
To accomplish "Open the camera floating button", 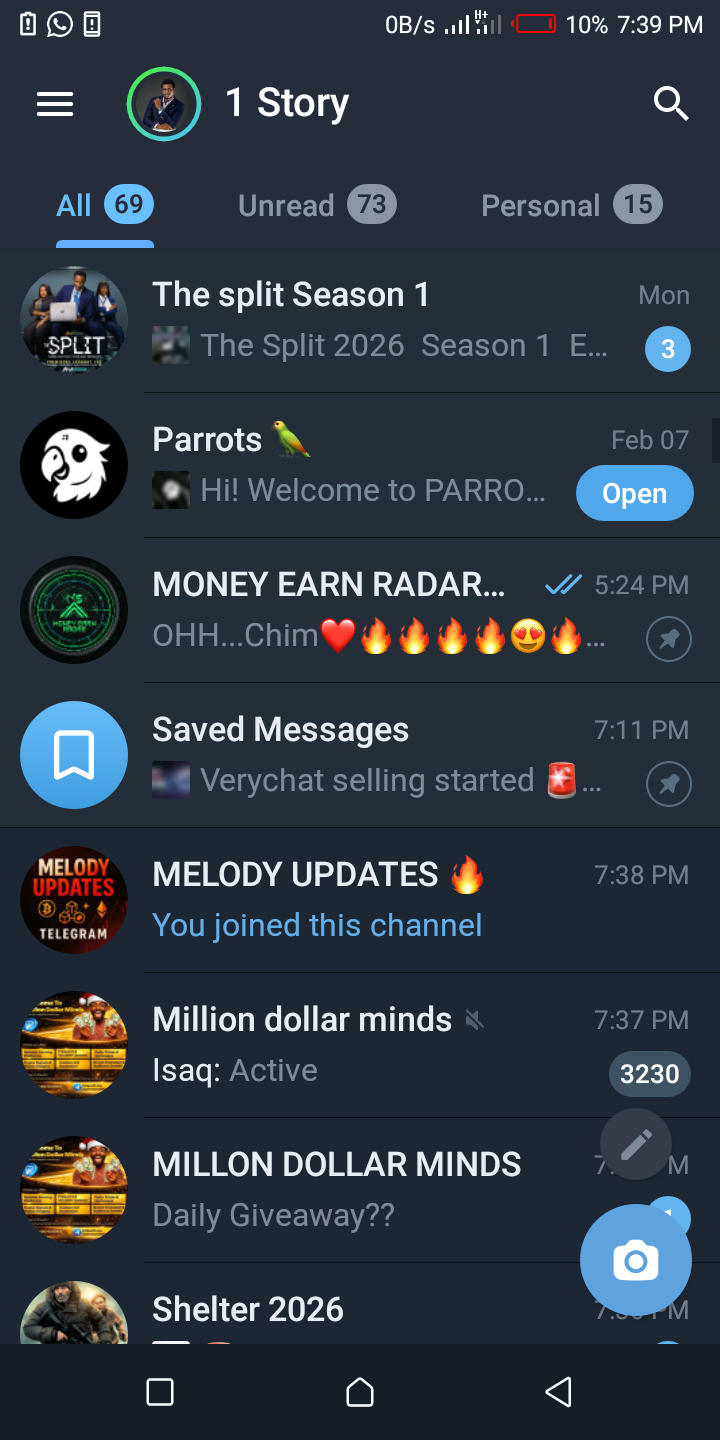I will [636, 1261].
